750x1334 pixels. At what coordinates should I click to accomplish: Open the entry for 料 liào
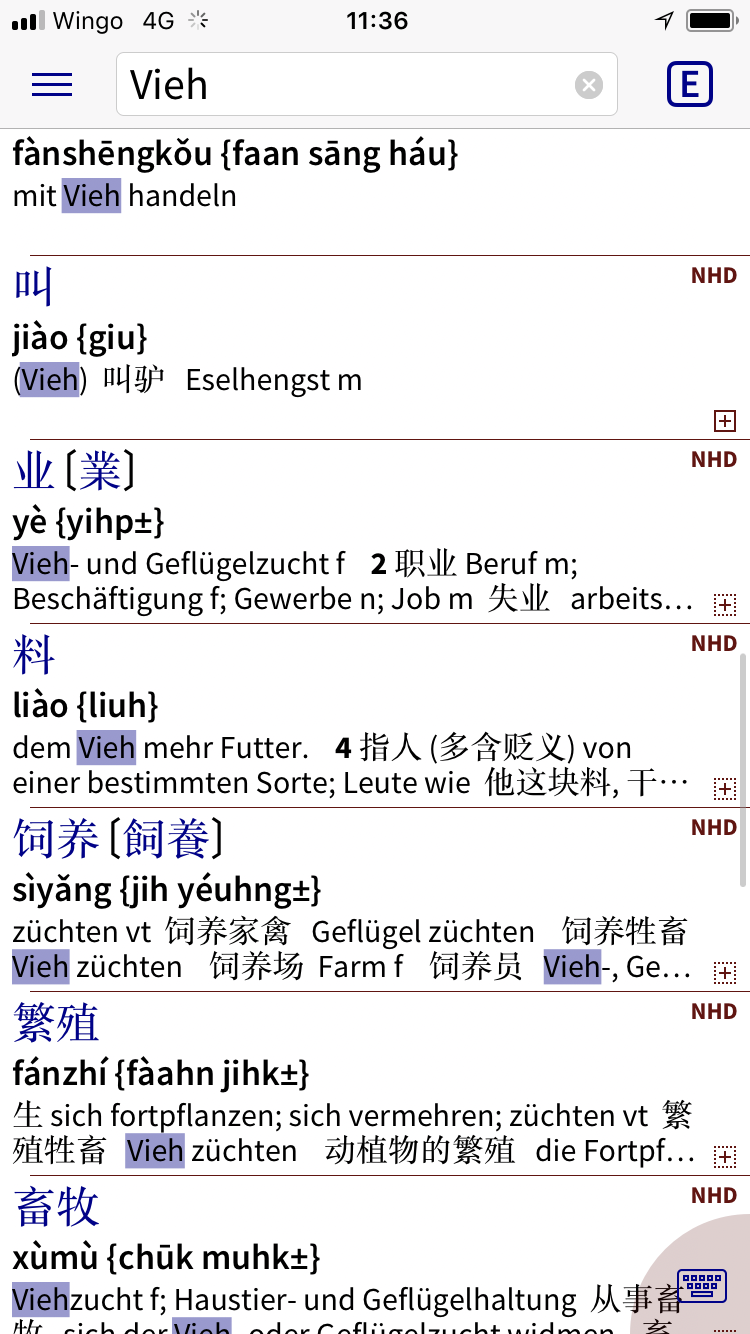(x=375, y=716)
